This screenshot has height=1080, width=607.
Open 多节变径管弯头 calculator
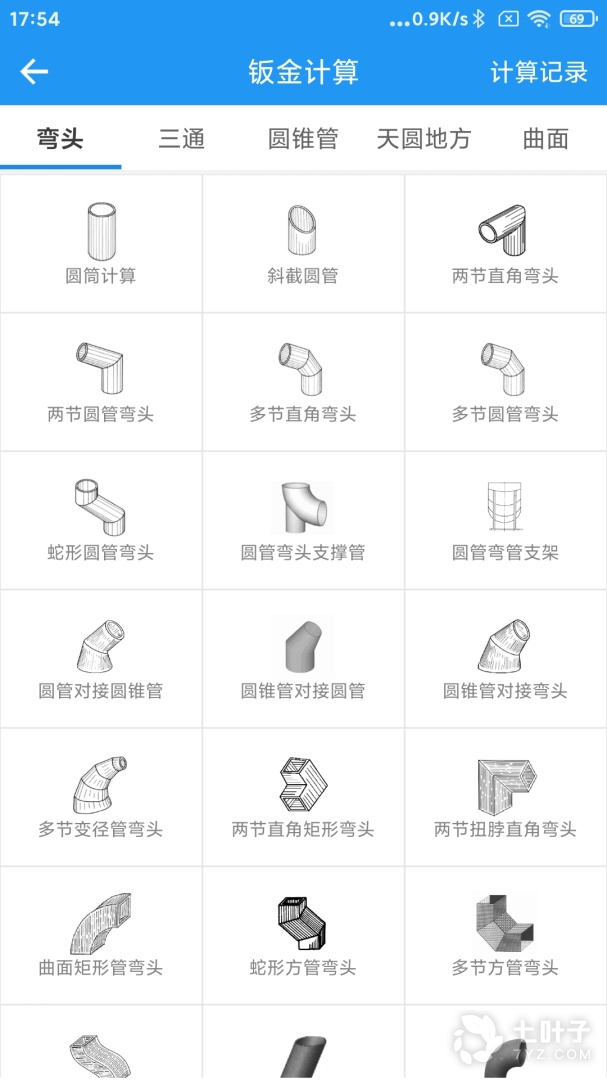(101, 797)
